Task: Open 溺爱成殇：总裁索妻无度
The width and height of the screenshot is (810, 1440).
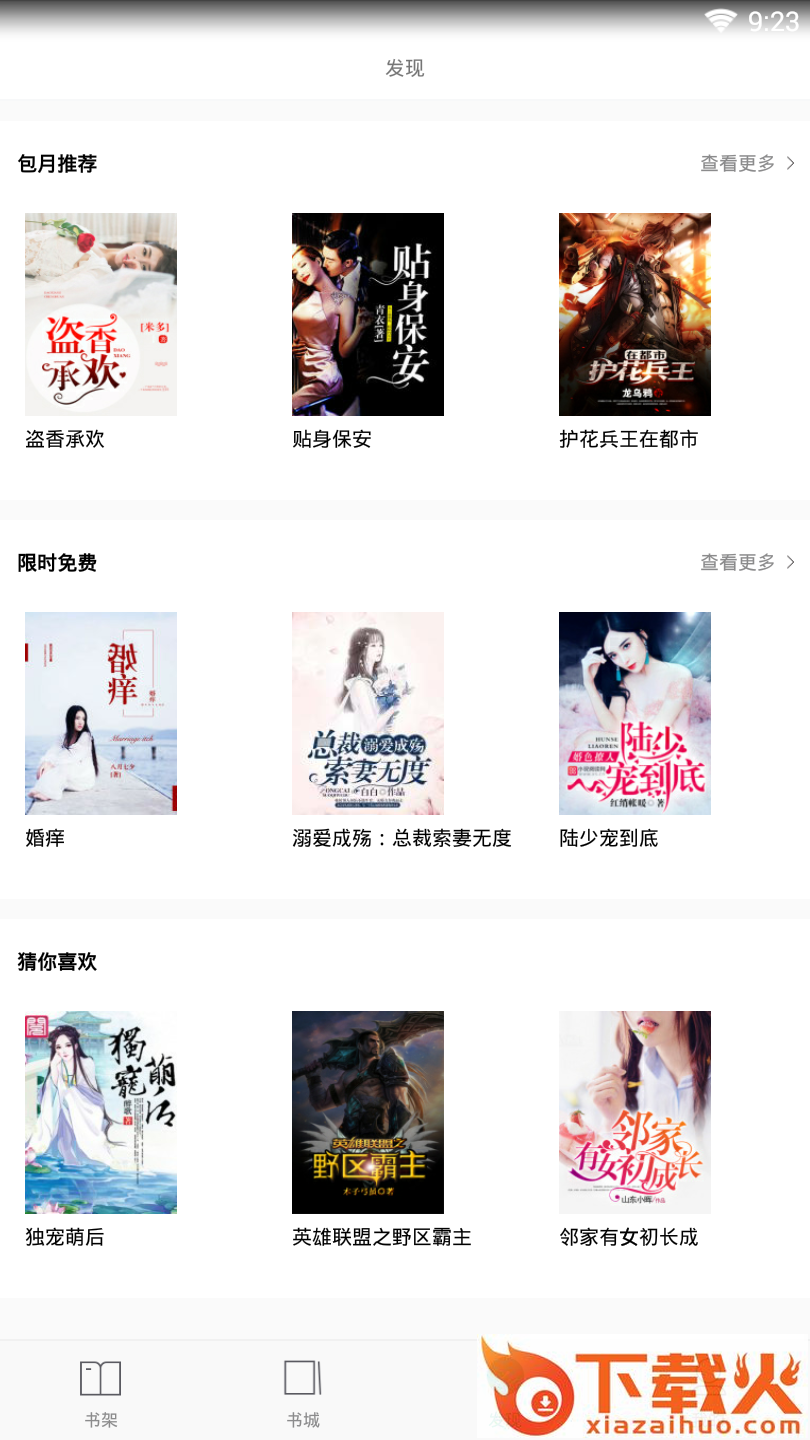Action: coord(368,713)
